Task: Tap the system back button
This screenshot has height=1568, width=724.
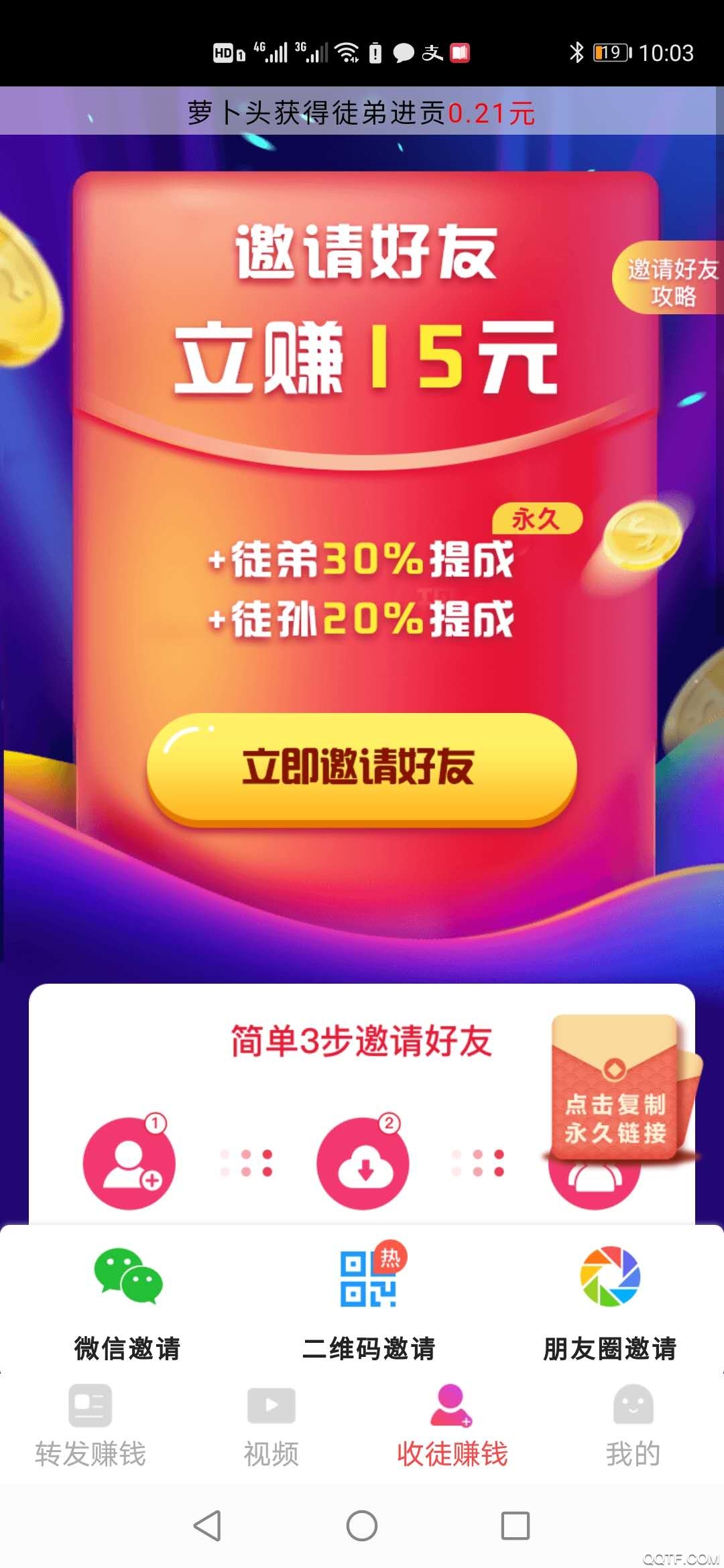Action: (x=207, y=1526)
